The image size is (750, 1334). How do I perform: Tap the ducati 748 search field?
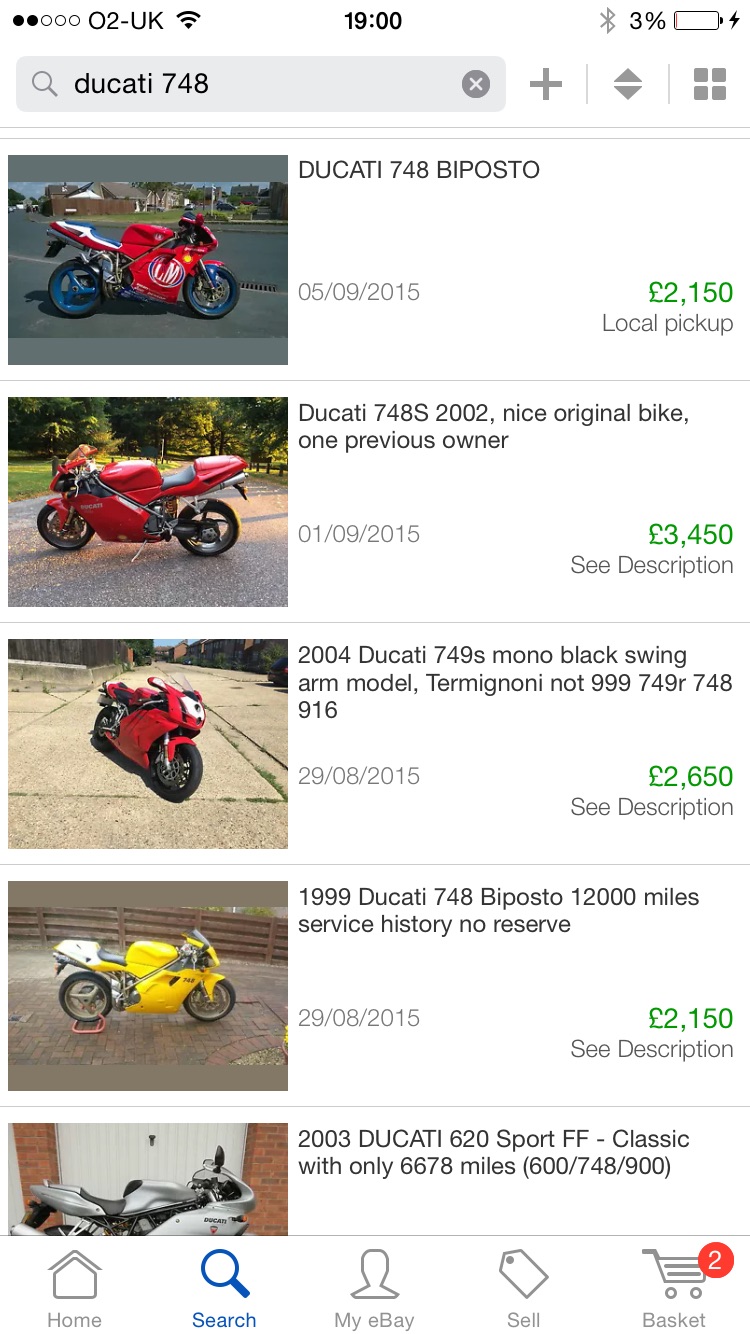260,84
